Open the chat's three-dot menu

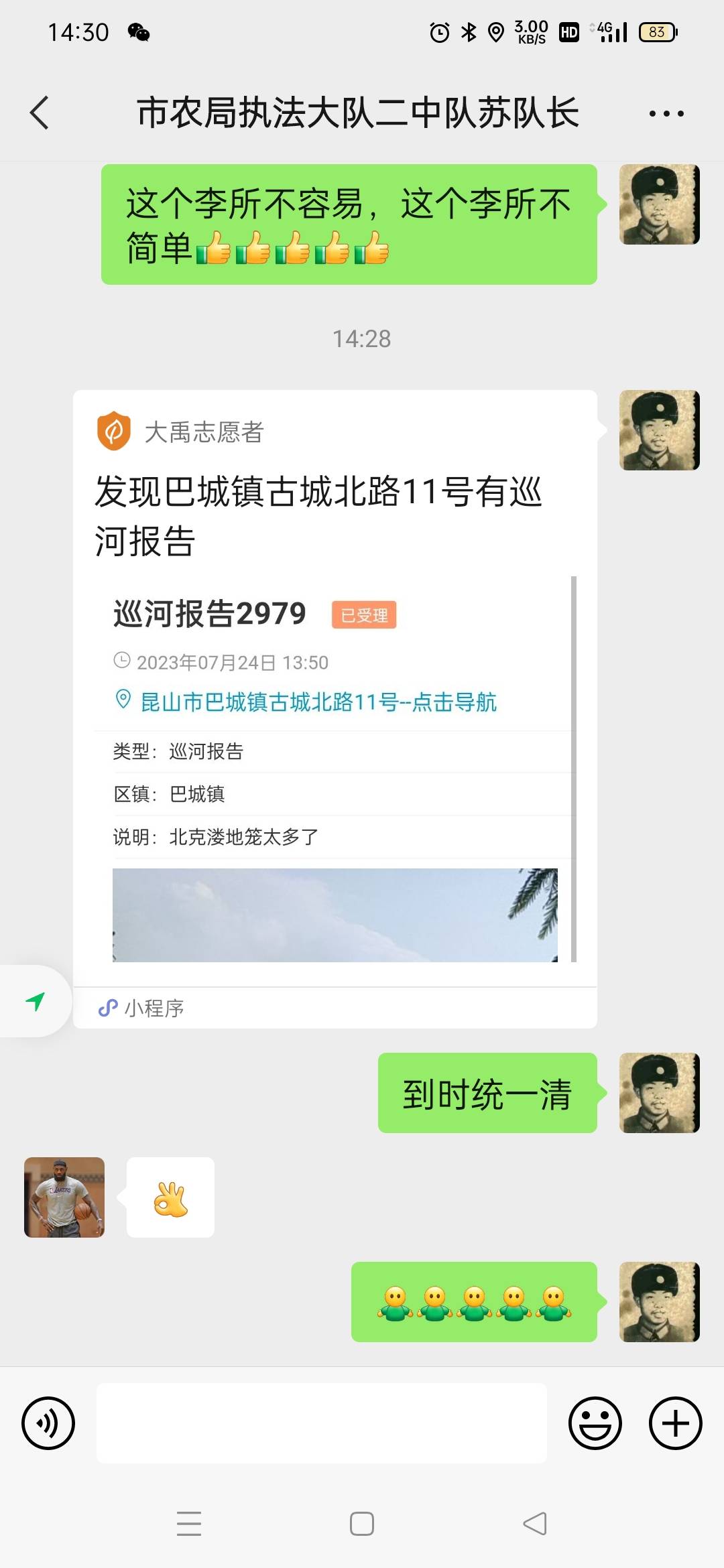[x=666, y=113]
